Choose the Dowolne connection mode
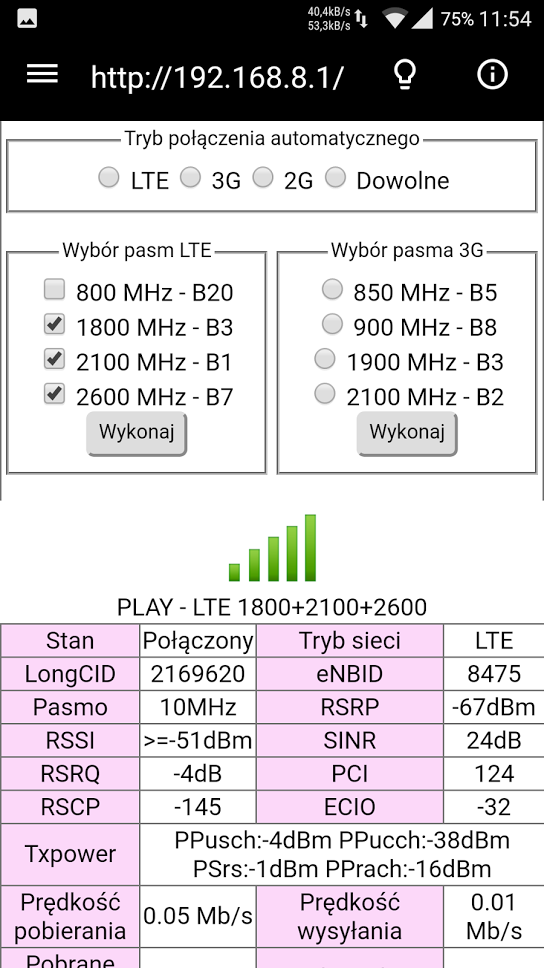Image resolution: width=544 pixels, height=968 pixels. click(335, 178)
